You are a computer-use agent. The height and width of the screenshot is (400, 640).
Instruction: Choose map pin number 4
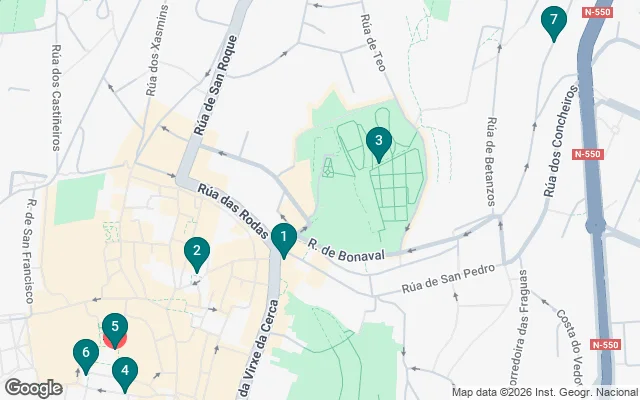124,370
